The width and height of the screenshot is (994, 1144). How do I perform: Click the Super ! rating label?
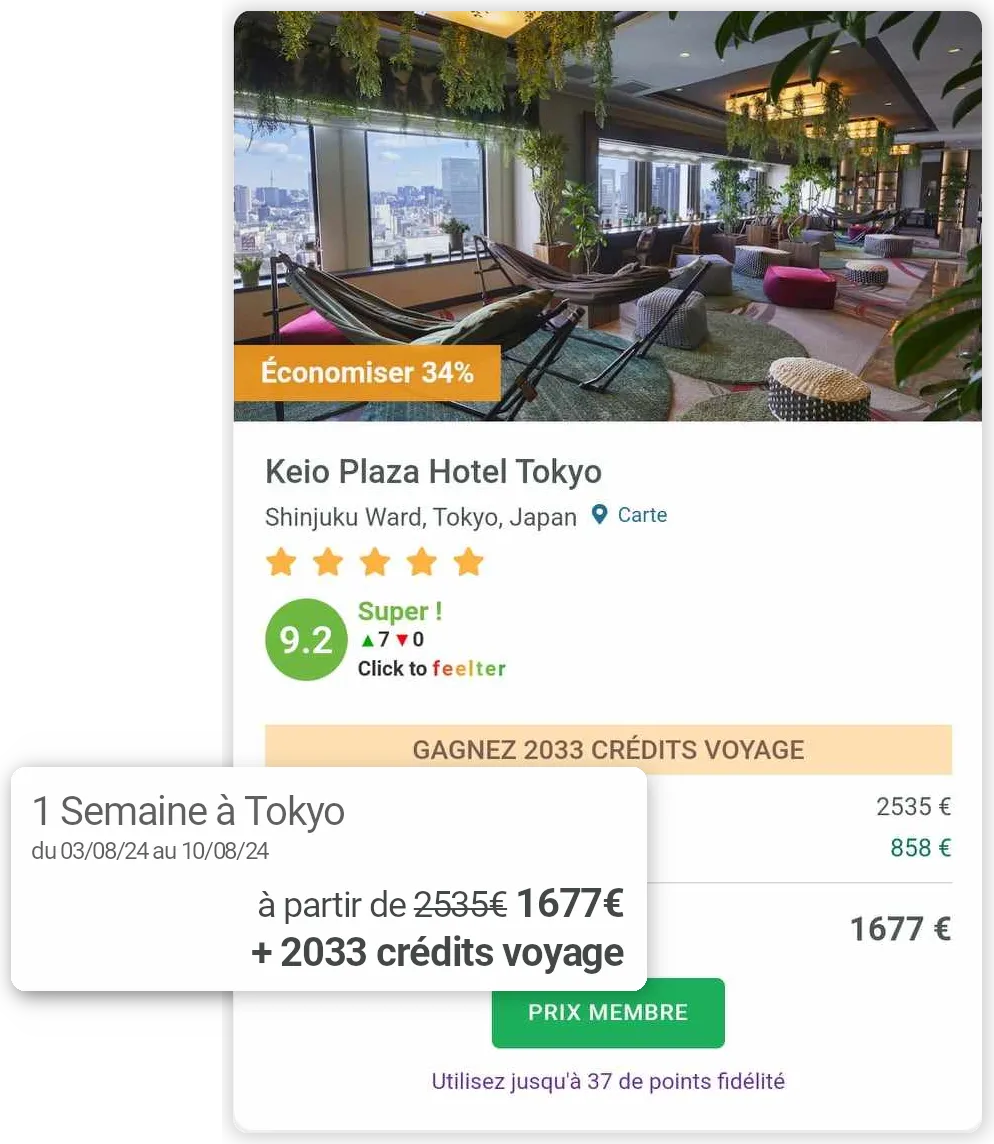point(399,611)
